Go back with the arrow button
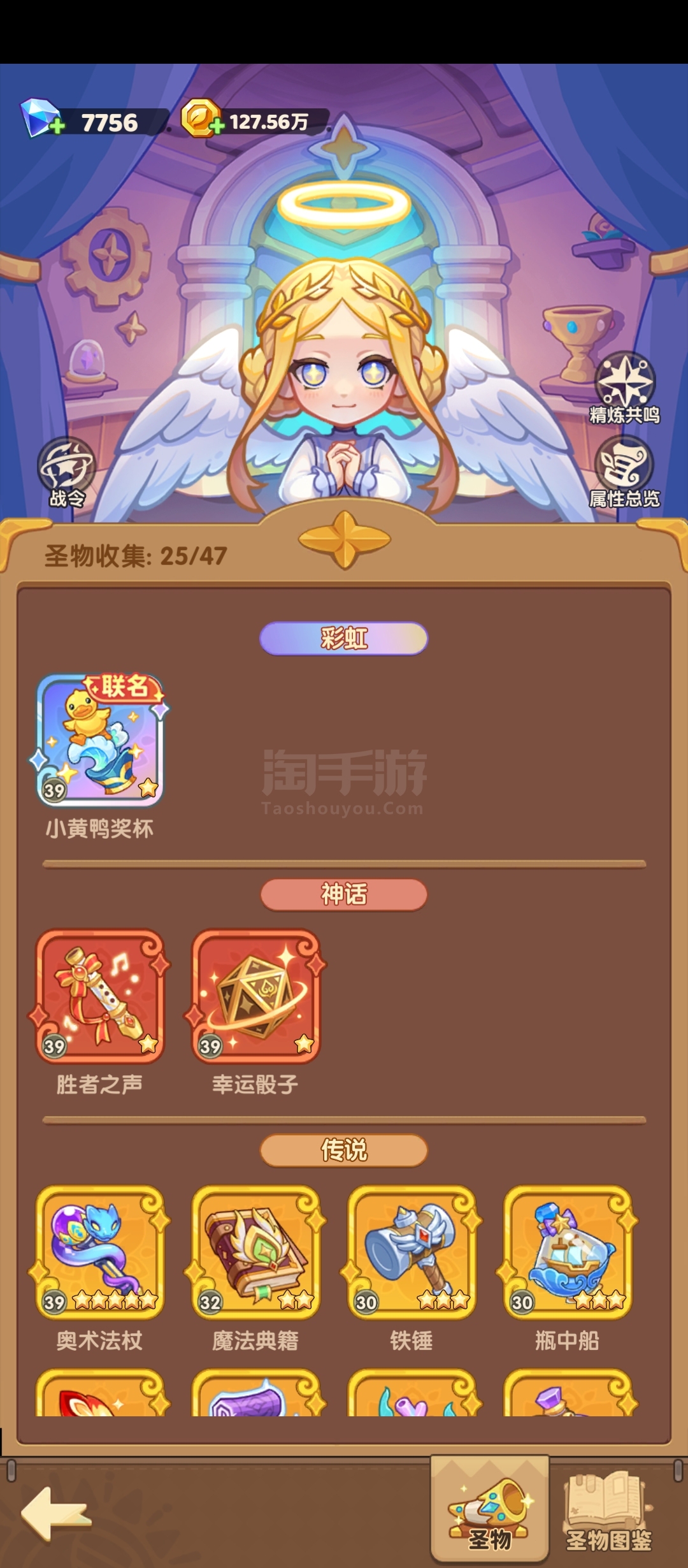The image size is (688, 1568). click(56, 1513)
